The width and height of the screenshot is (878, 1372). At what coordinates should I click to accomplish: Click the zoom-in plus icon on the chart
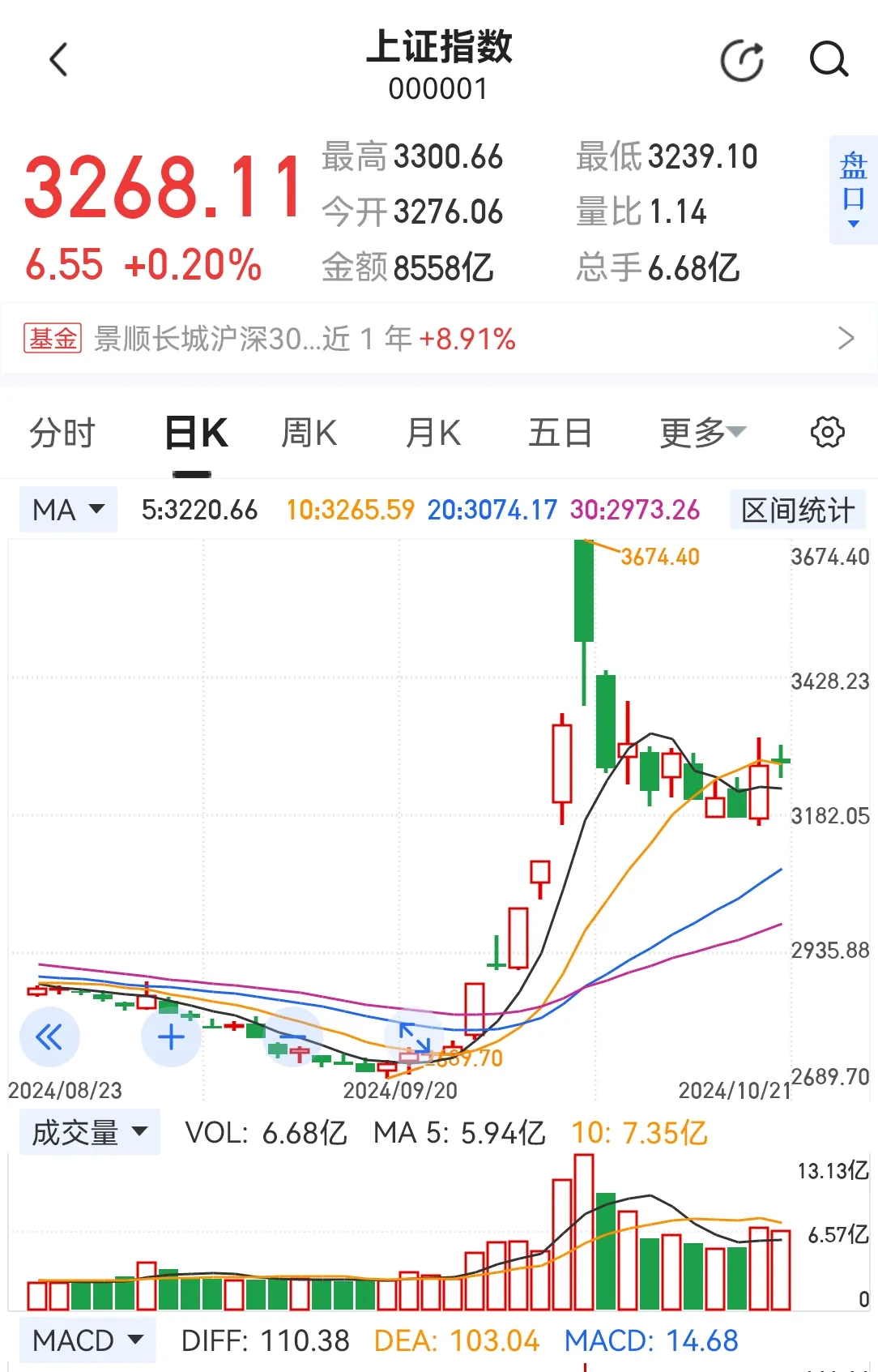(170, 1036)
